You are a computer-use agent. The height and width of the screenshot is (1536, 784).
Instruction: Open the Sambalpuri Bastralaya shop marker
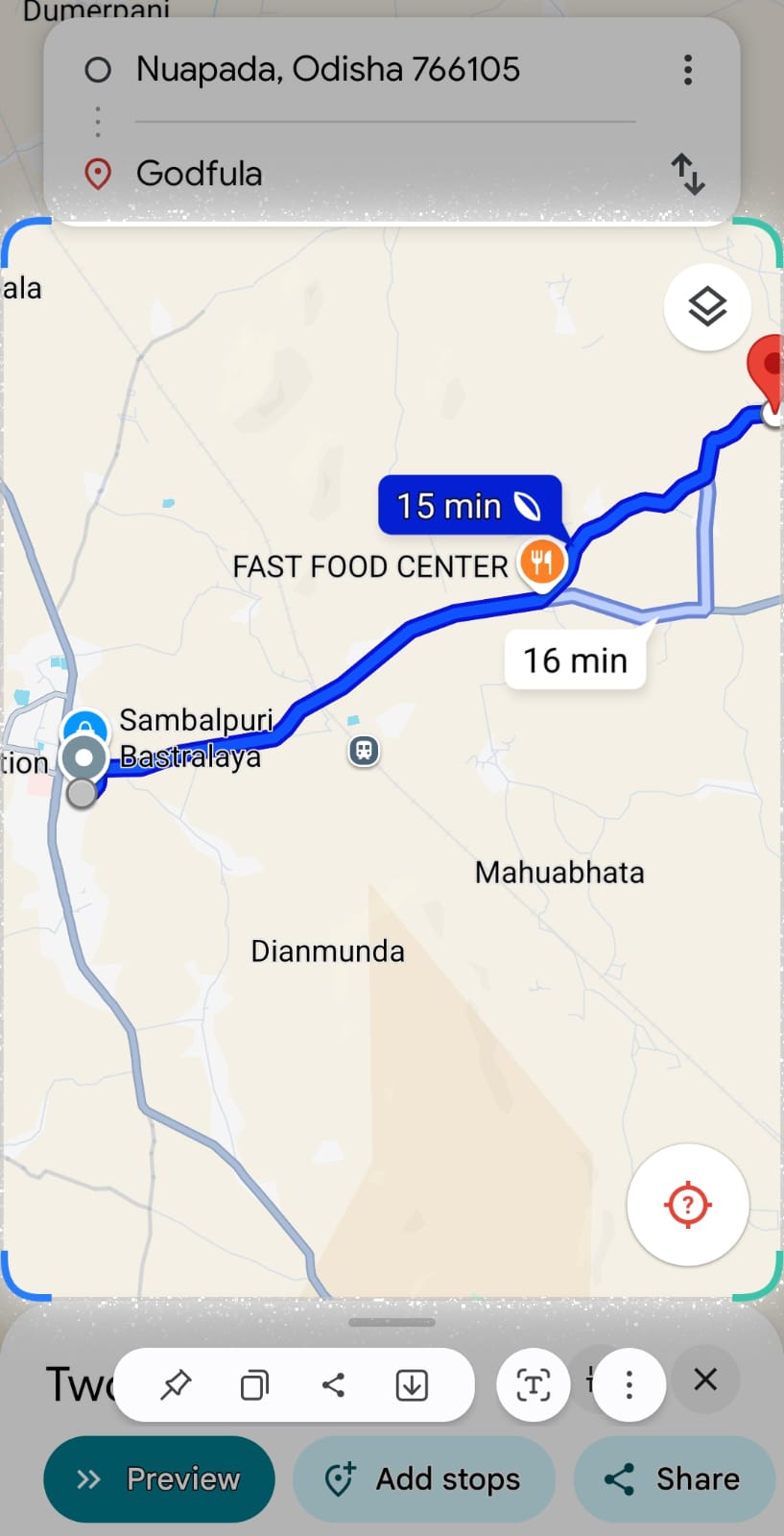(x=85, y=729)
